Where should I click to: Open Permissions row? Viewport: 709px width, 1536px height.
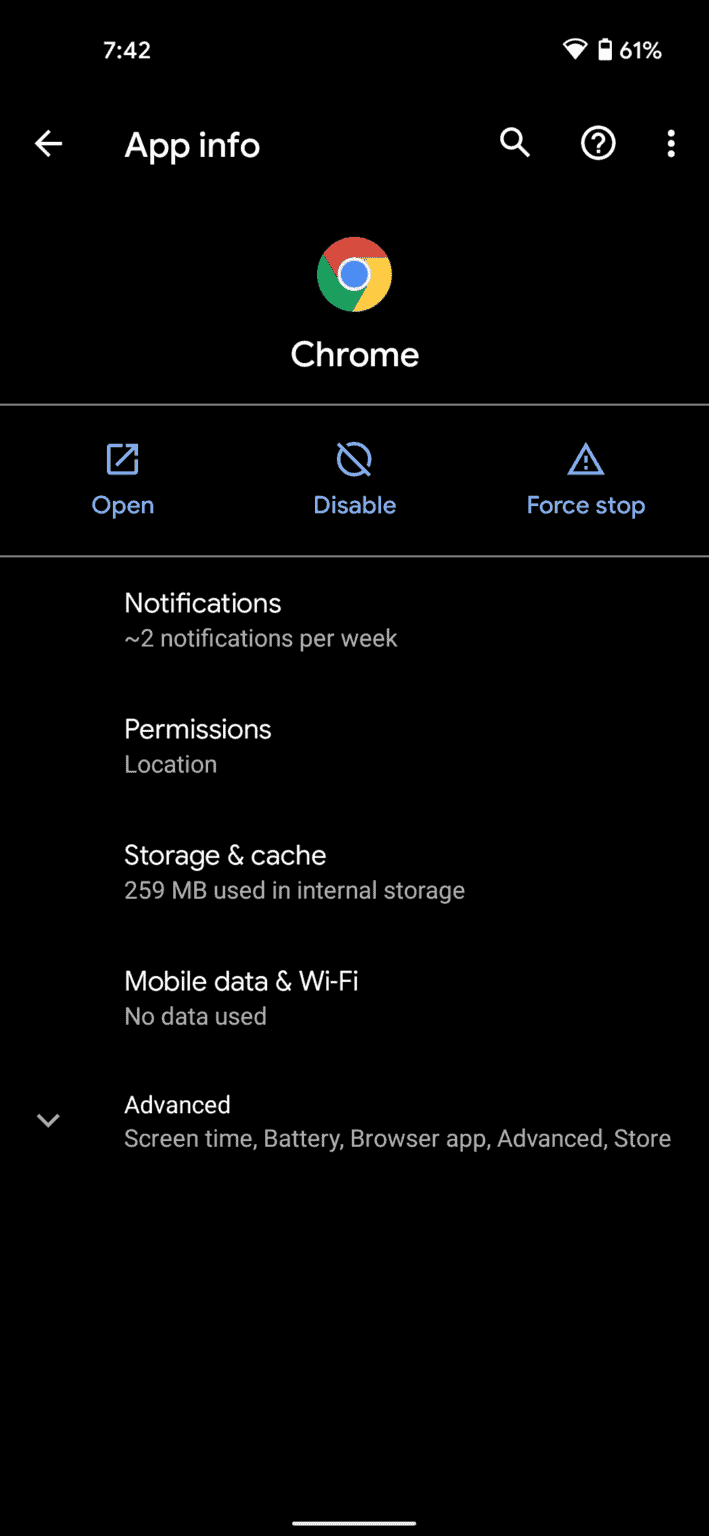click(x=354, y=746)
